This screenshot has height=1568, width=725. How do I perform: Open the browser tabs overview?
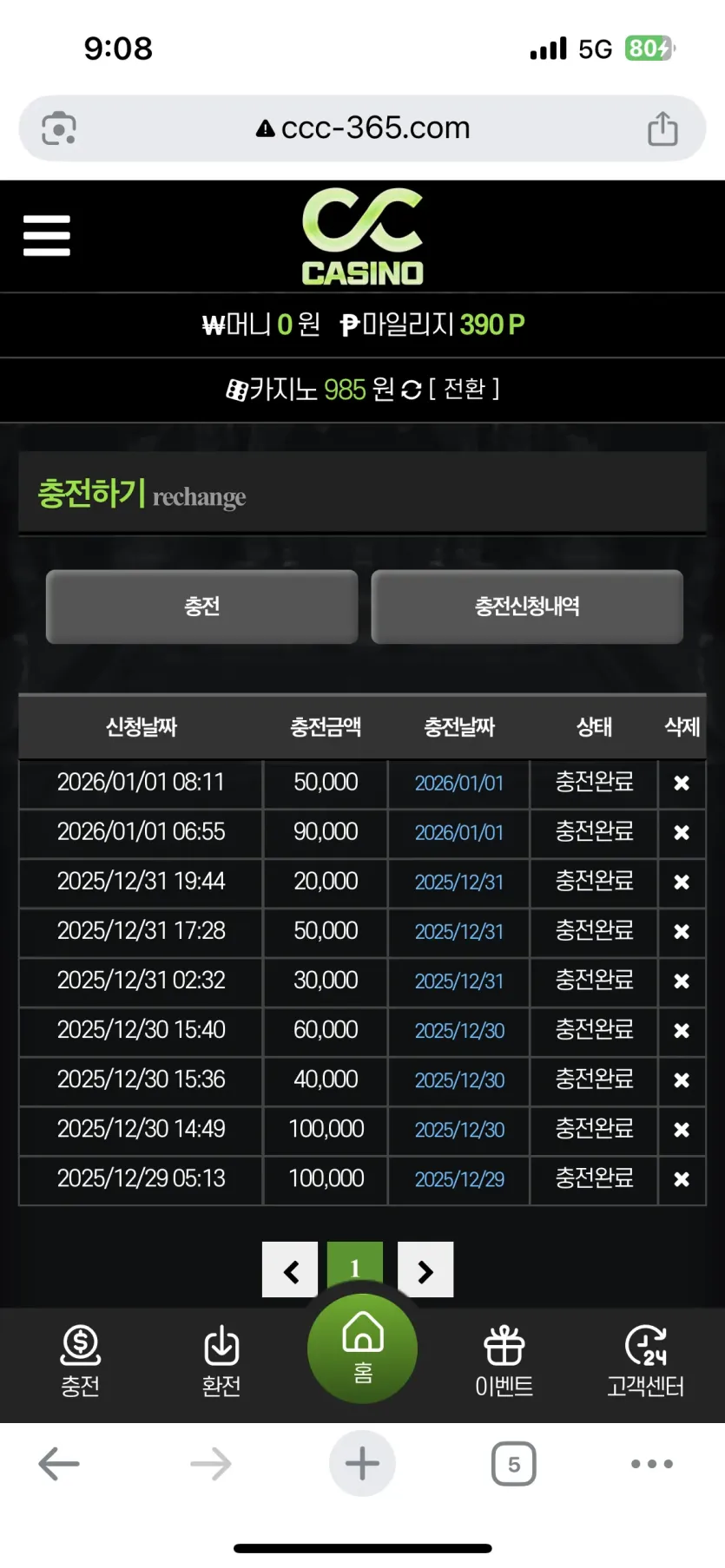[514, 1464]
